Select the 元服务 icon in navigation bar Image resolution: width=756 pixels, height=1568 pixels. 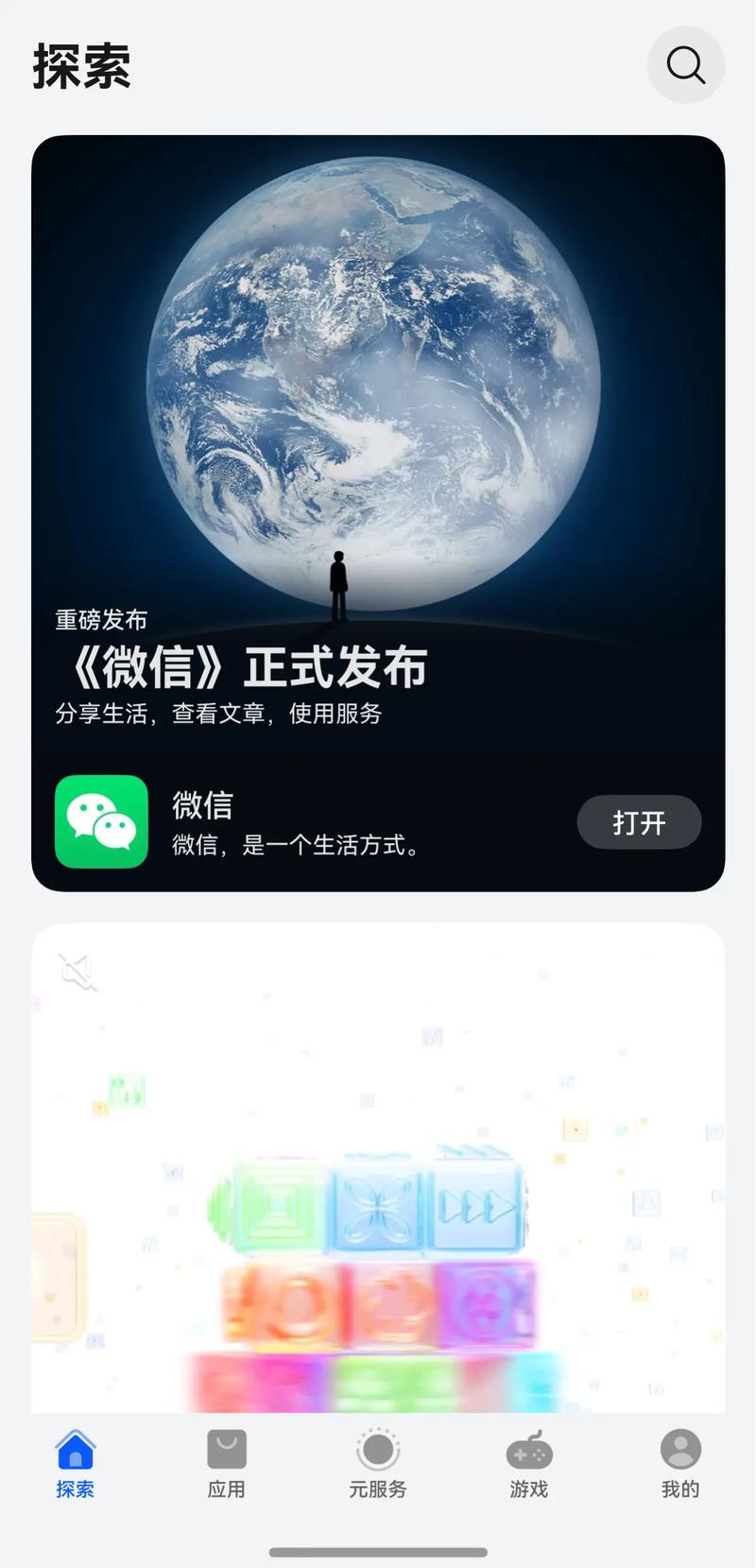(378, 1446)
